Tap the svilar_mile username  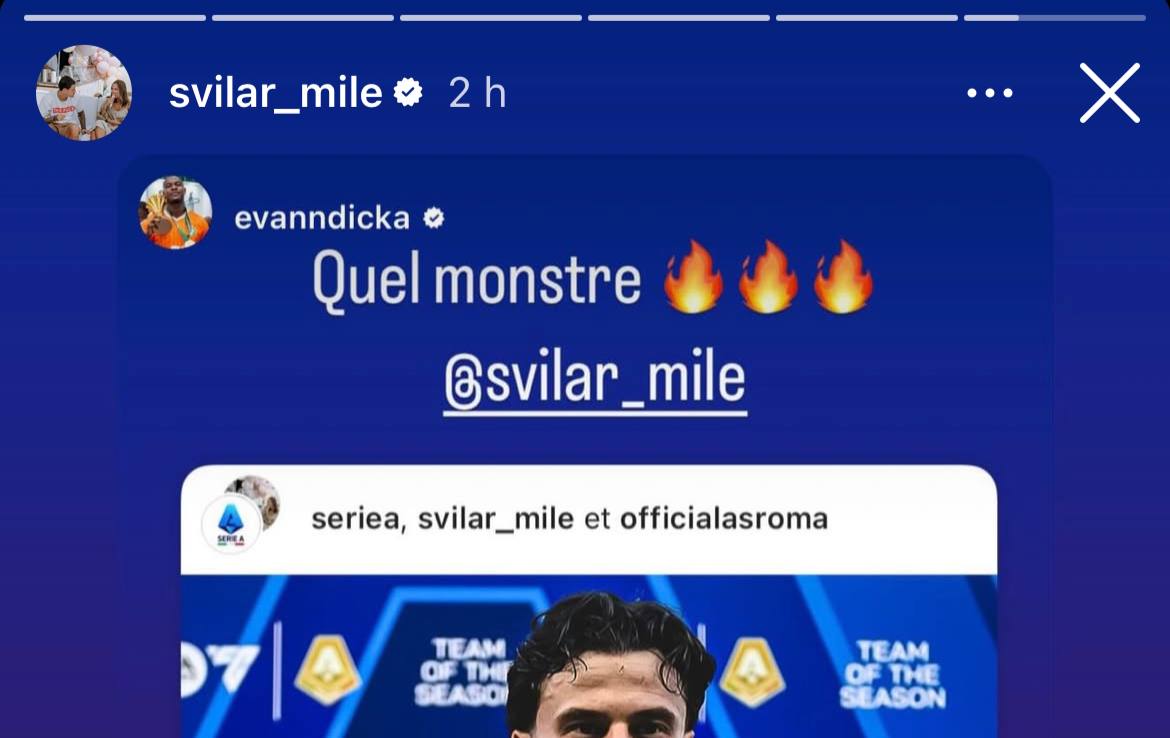click(x=276, y=93)
